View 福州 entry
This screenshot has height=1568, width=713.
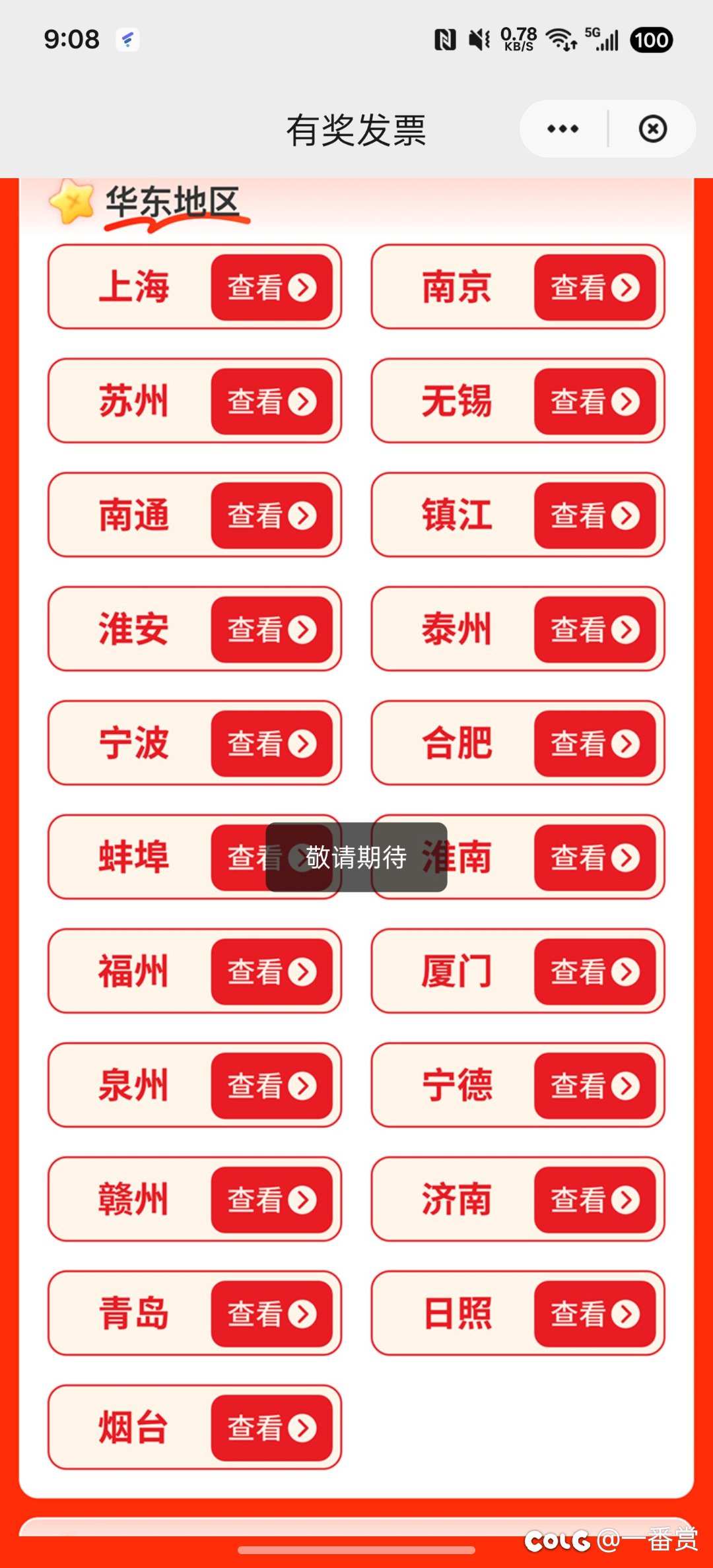point(271,971)
